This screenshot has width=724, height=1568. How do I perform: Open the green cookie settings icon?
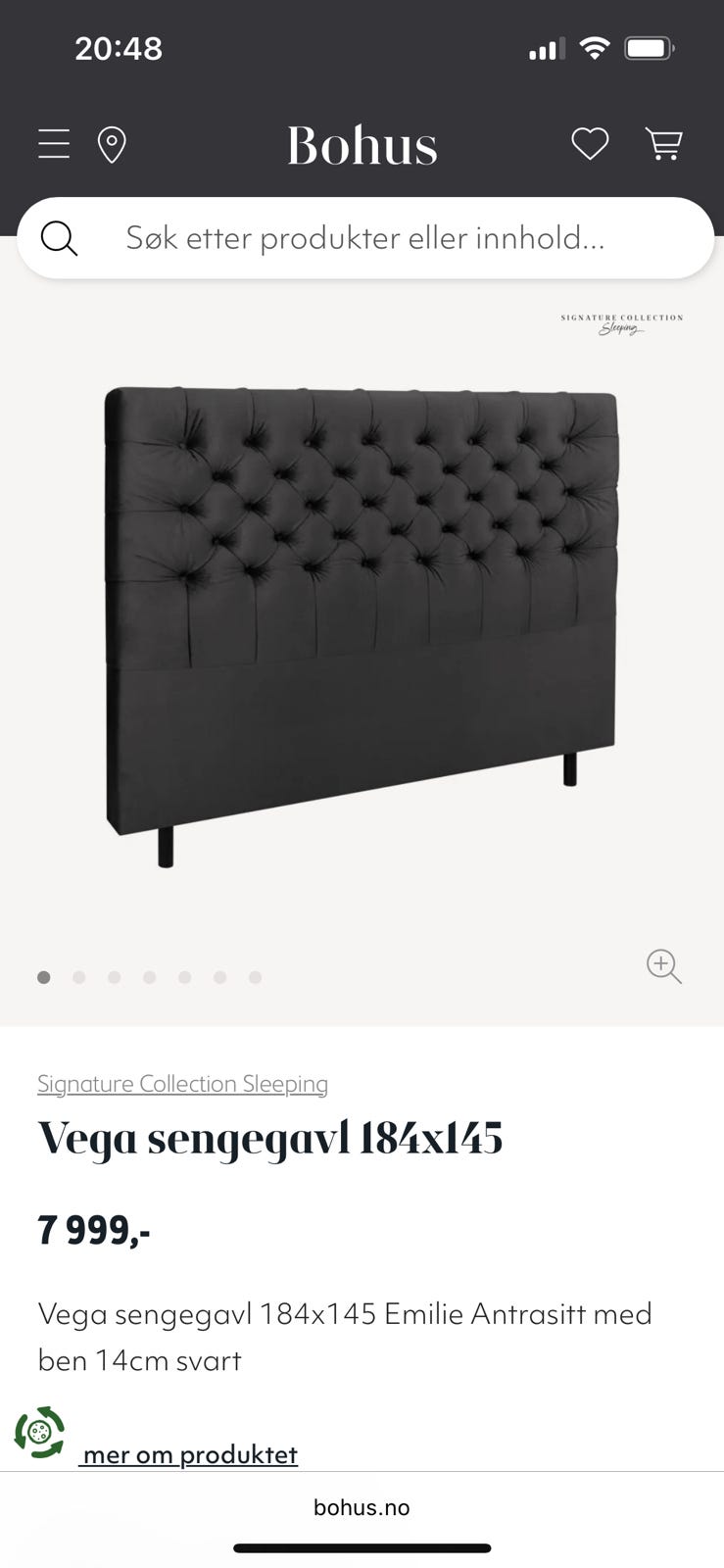click(x=39, y=1433)
